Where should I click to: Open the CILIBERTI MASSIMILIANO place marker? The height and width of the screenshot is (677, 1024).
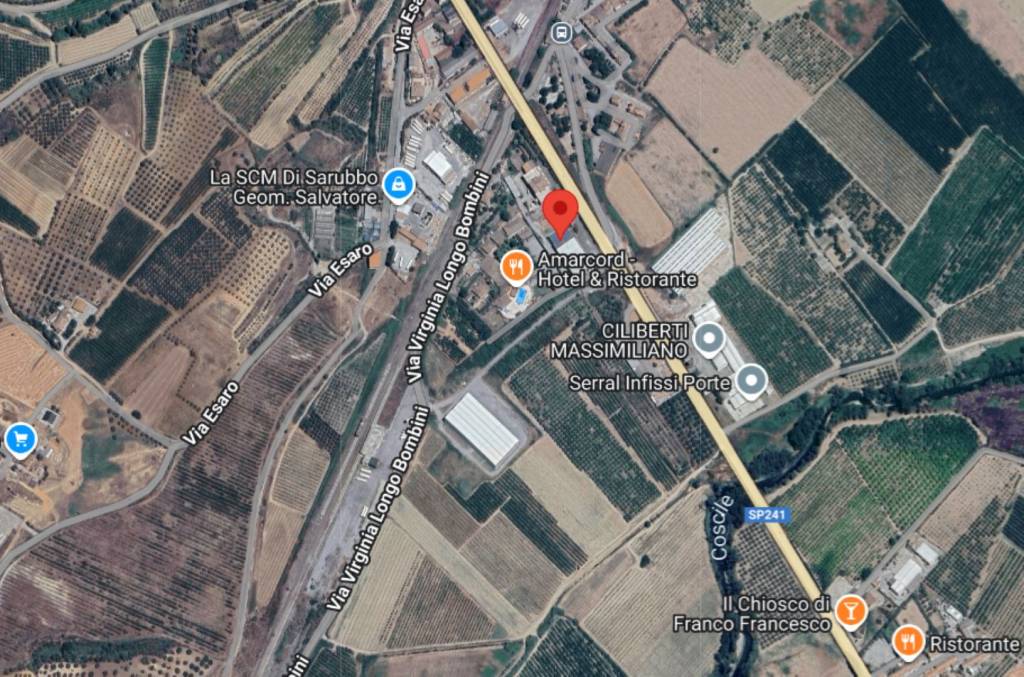(709, 340)
